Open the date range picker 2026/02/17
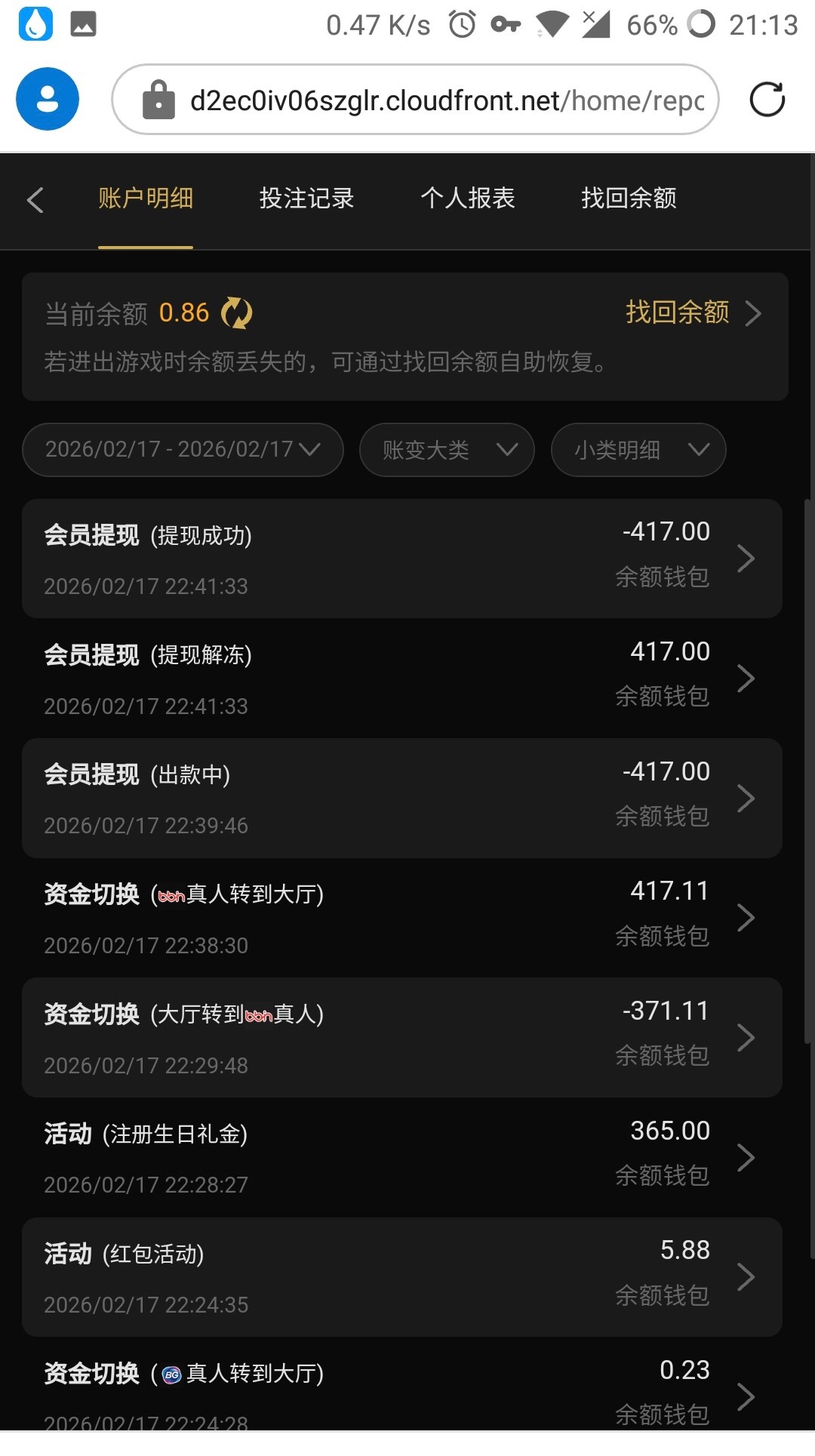 pos(183,450)
